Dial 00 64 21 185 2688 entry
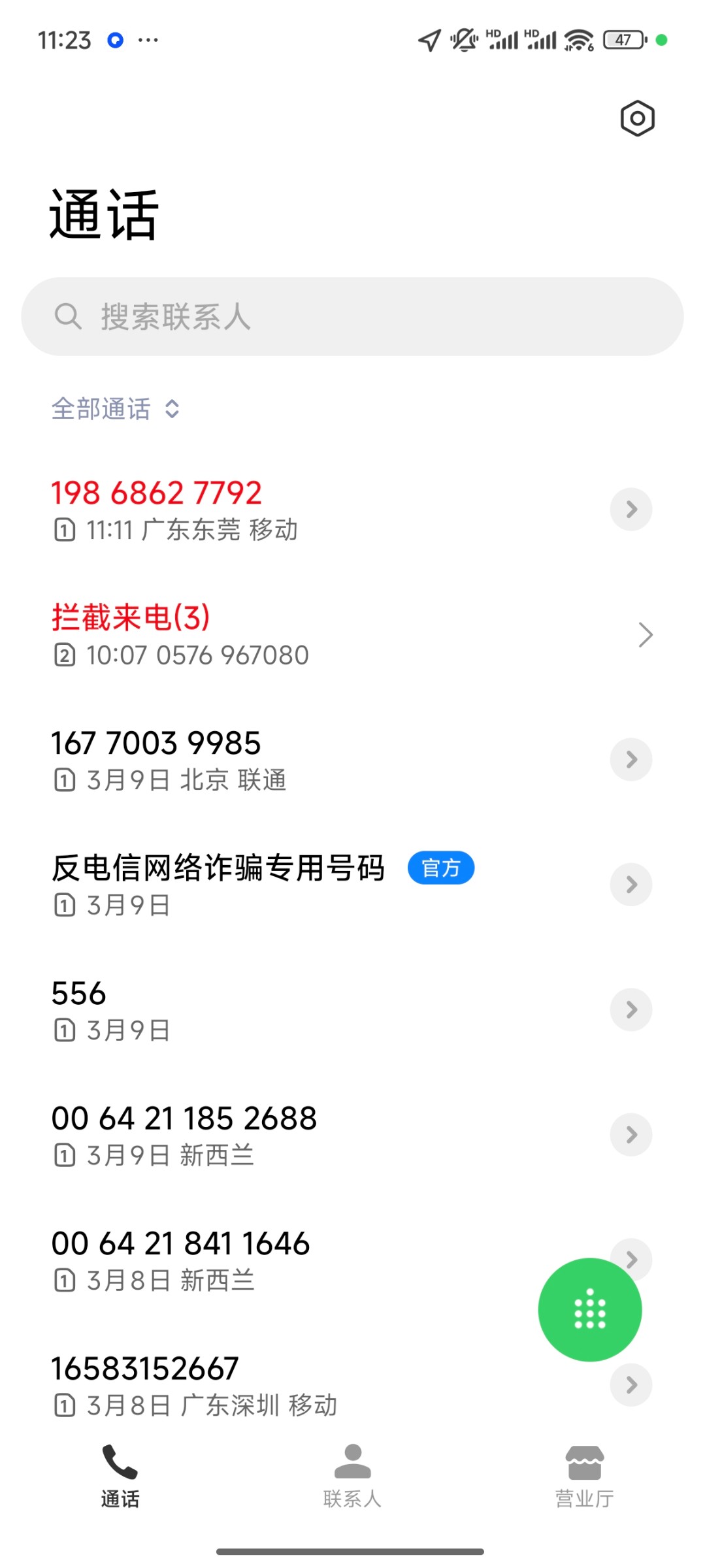The width and height of the screenshot is (705, 1568). [x=314, y=1135]
